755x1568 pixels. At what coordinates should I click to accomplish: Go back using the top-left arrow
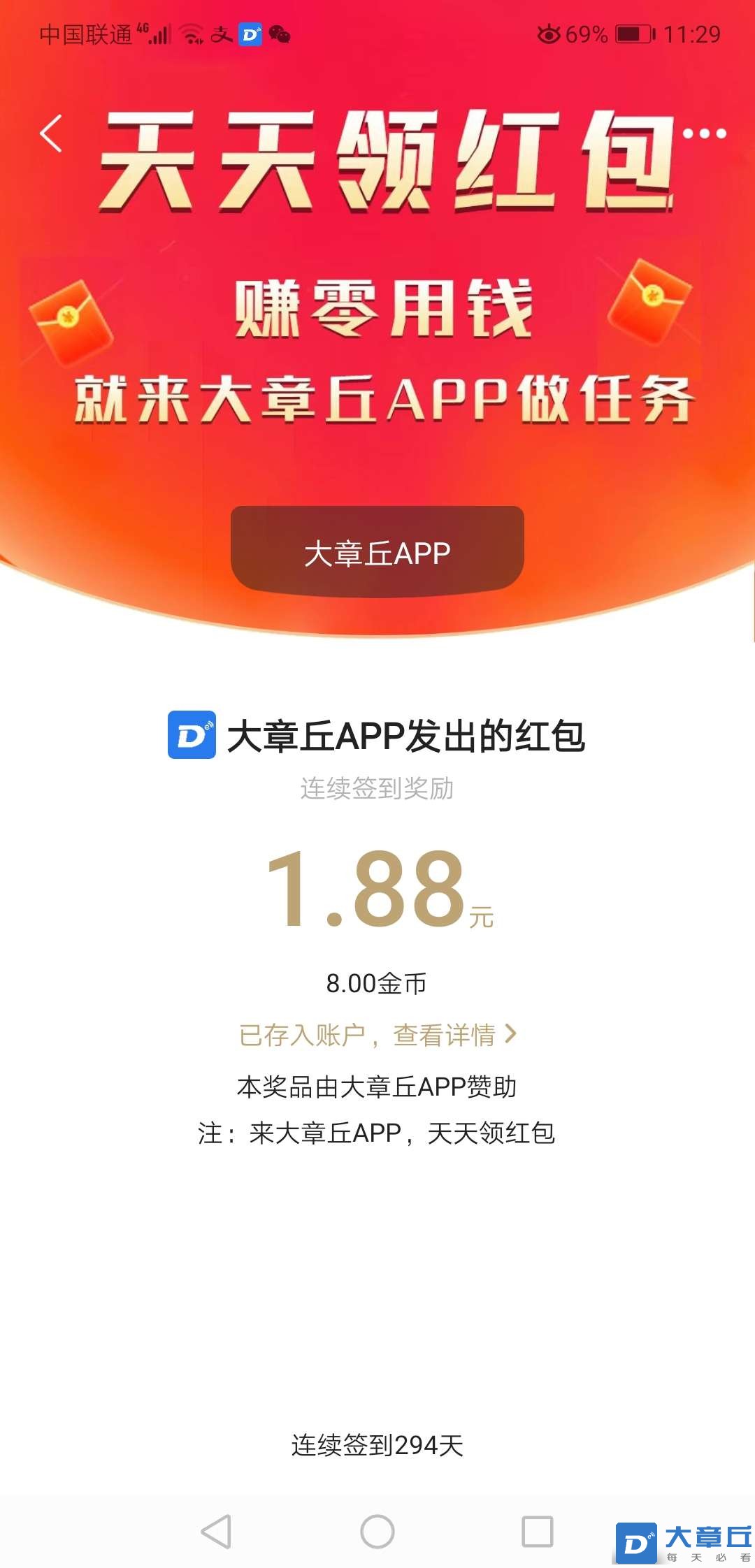51,133
